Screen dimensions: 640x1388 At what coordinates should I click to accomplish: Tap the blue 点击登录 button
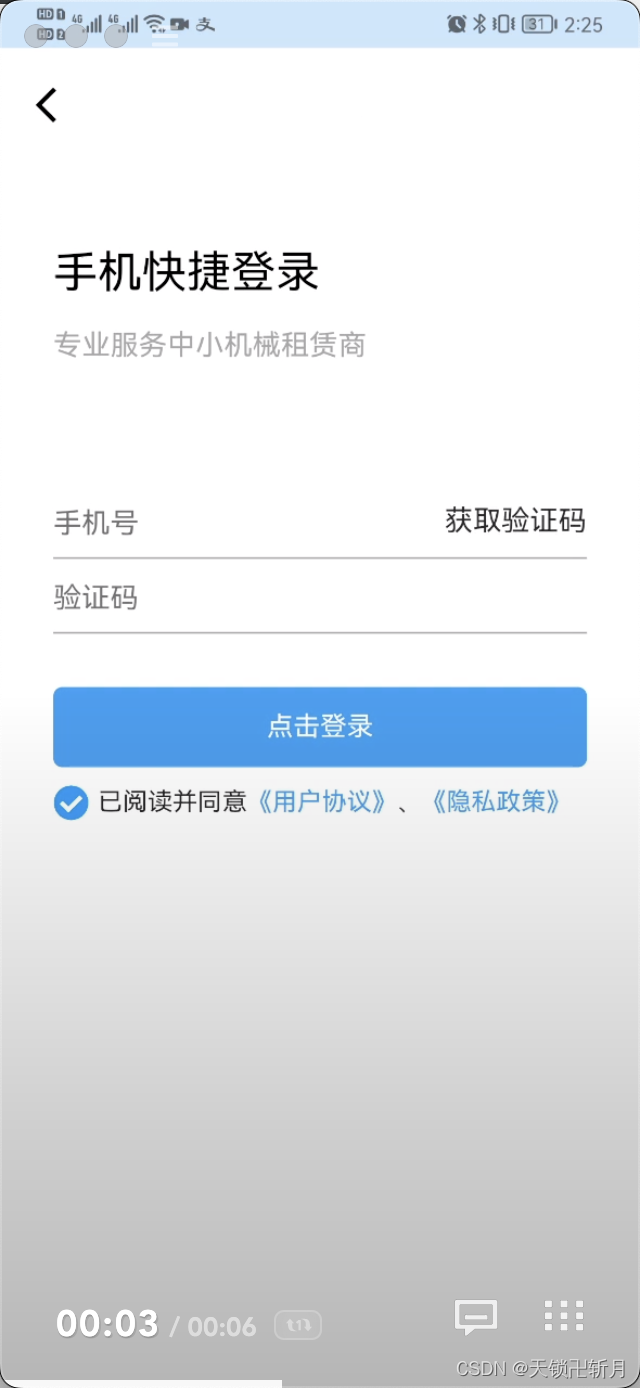(x=320, y=727)
